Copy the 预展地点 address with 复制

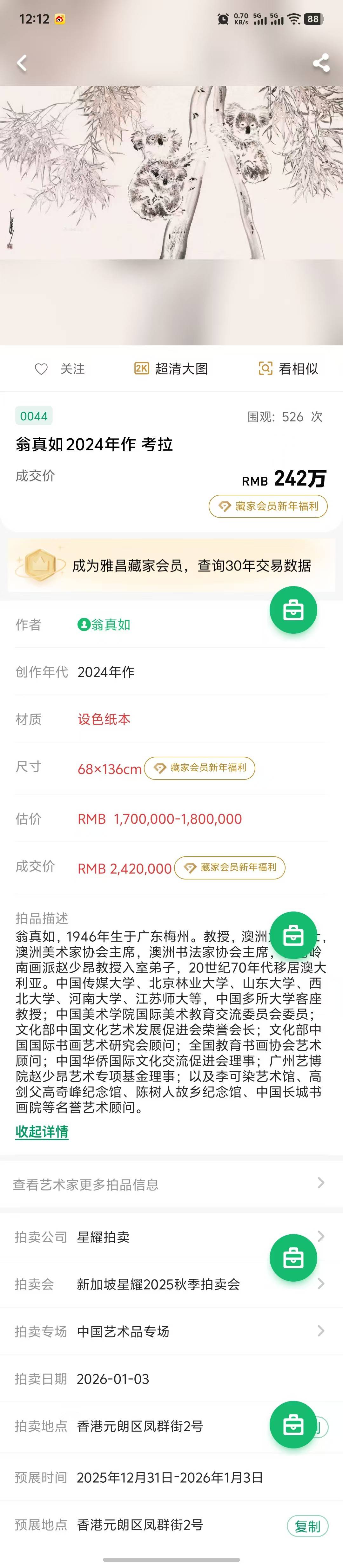tap(307, 1526)
